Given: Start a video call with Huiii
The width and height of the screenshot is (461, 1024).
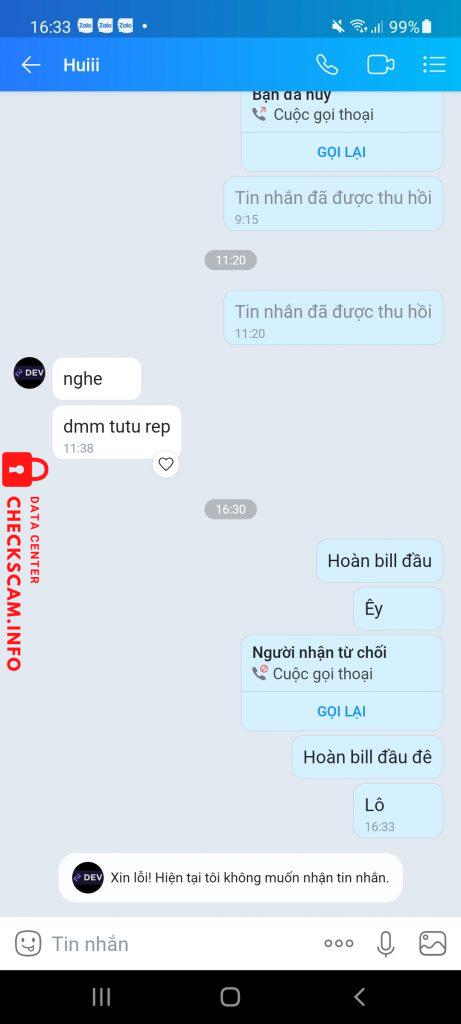Looking at the screenshot, I should coord(381,65).
